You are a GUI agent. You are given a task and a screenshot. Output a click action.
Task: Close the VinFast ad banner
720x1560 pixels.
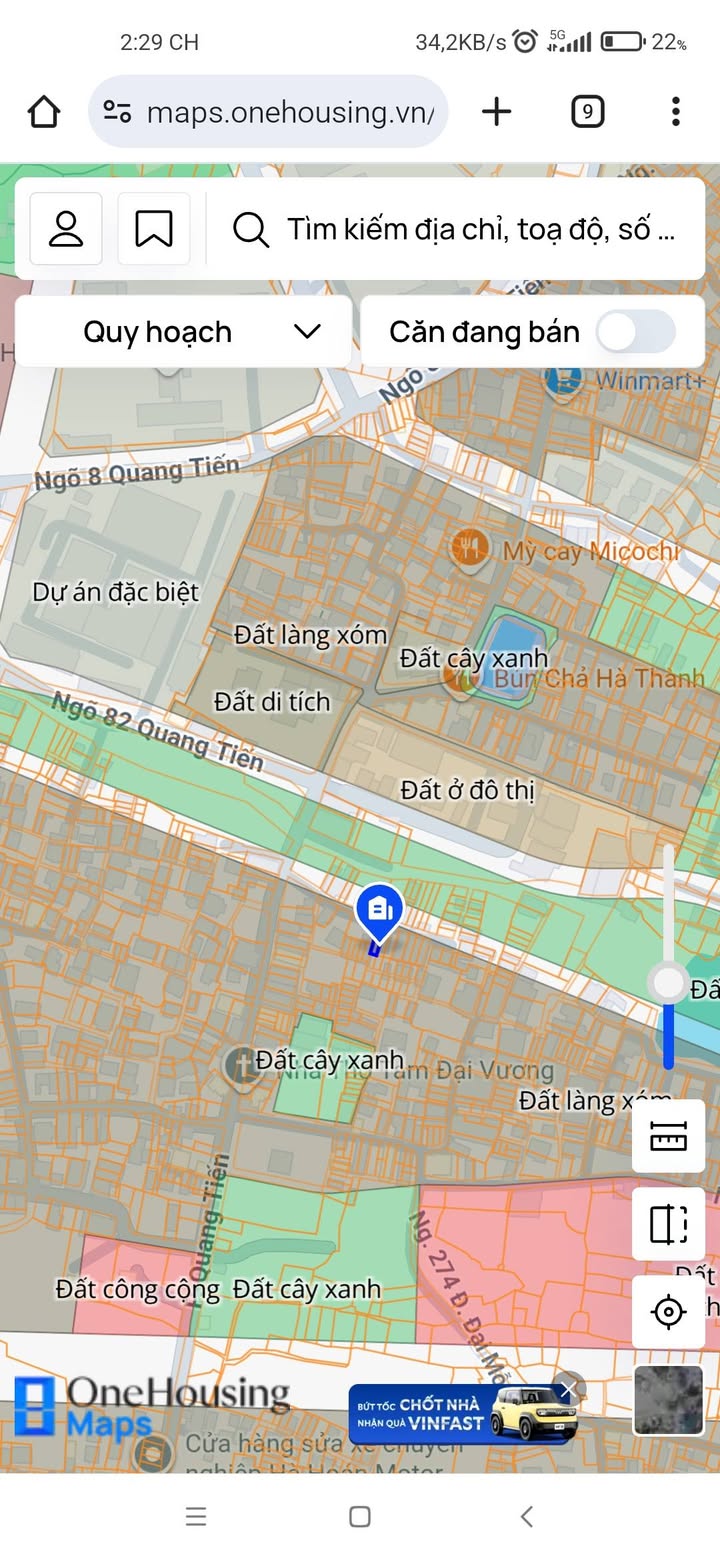coord(567,1389)
